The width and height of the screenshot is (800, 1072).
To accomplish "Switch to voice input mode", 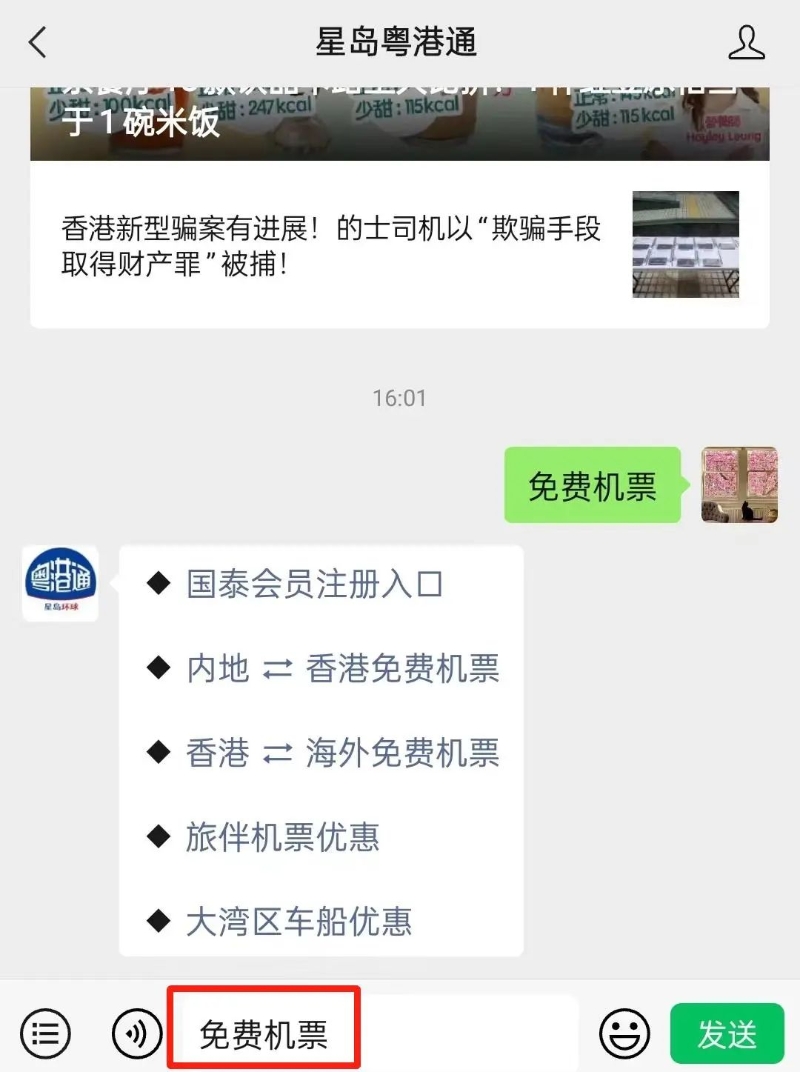I will (137, 1033).
